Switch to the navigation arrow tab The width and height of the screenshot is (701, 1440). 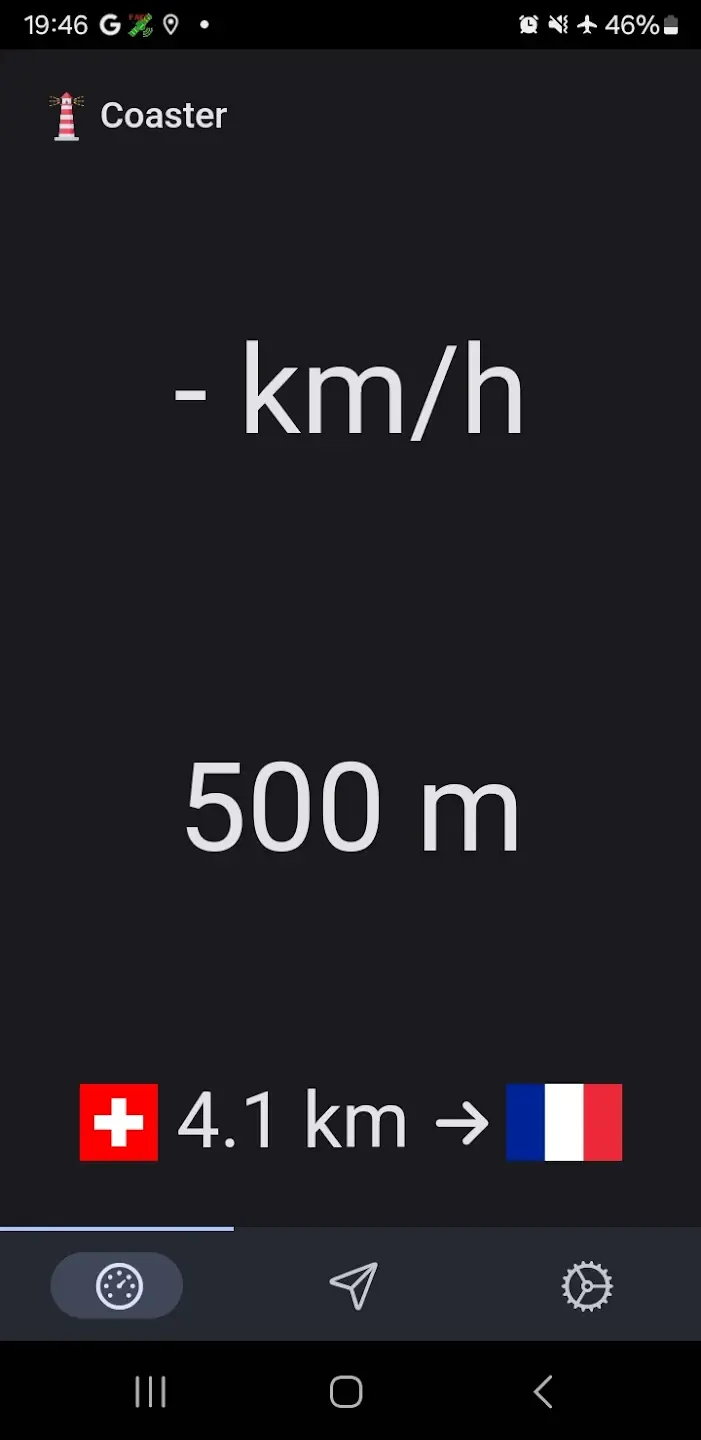tap(353, 1286)
